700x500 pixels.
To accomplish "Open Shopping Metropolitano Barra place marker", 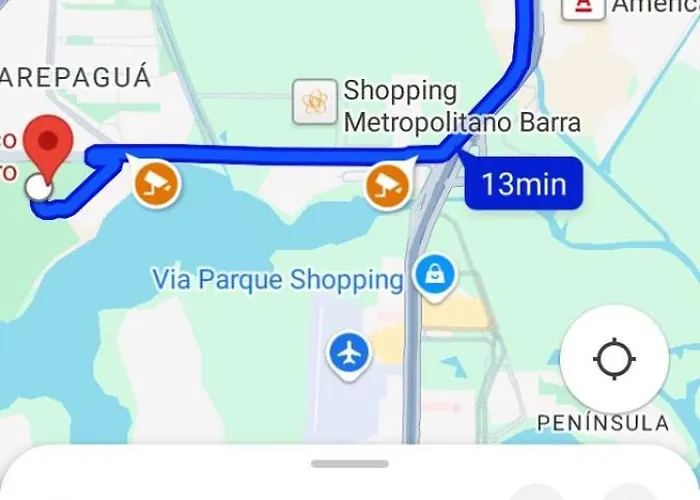I will [x=315, y=102].
